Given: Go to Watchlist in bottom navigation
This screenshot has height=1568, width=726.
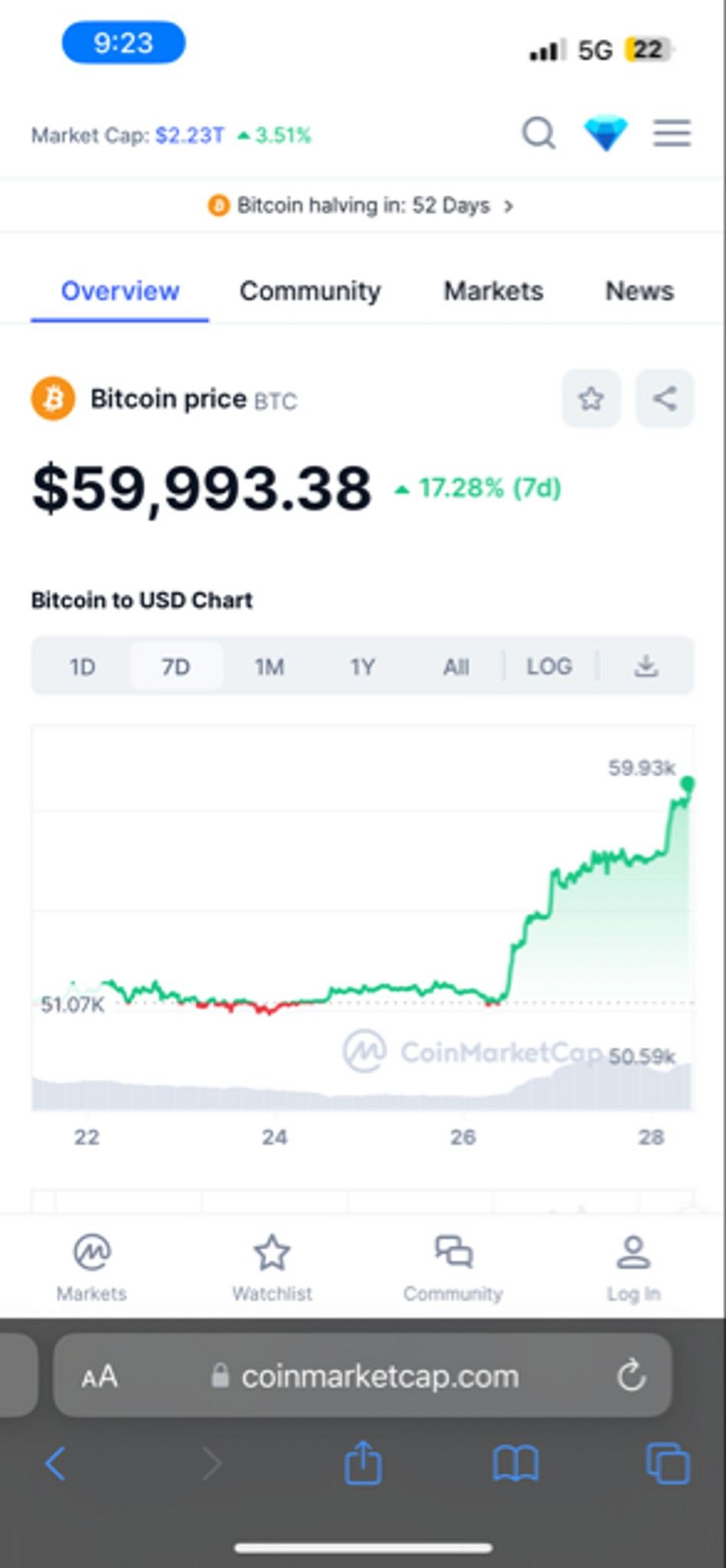Looking at the screenshot, I should click(x=272, y=1268).
